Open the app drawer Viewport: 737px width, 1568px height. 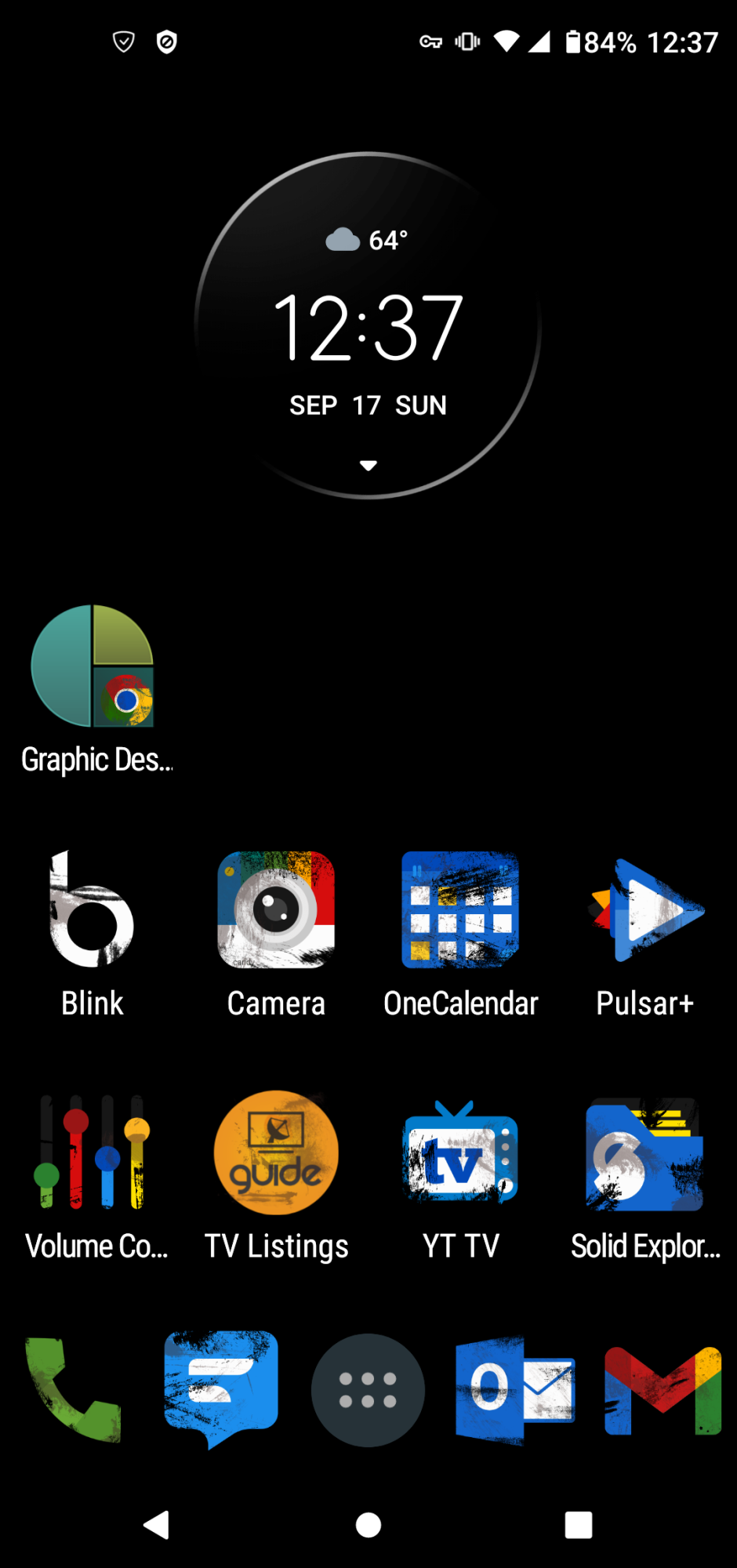coord(368,1390)
